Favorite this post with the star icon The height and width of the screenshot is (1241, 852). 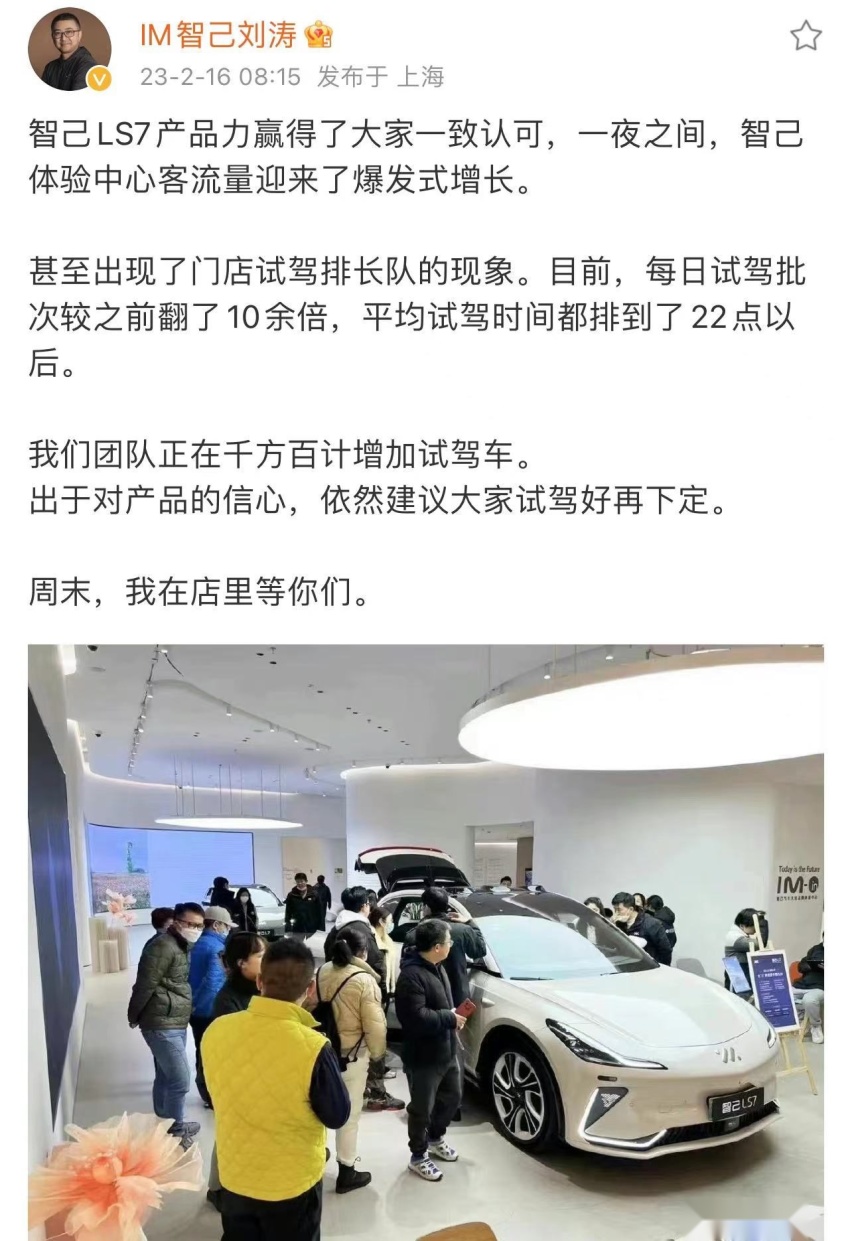coord(805,36)
